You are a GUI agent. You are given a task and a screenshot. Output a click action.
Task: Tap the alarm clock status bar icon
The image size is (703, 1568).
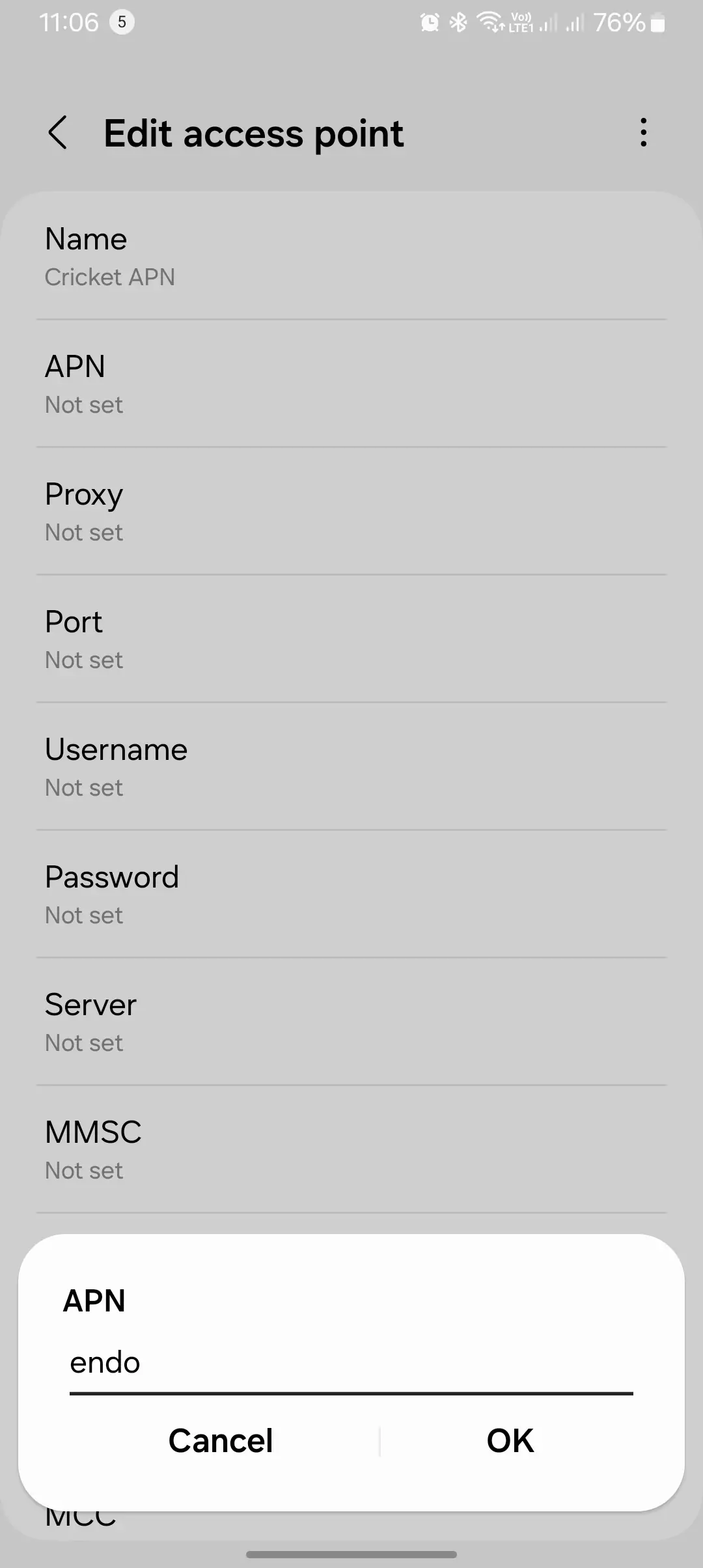(x=430, y=21)
